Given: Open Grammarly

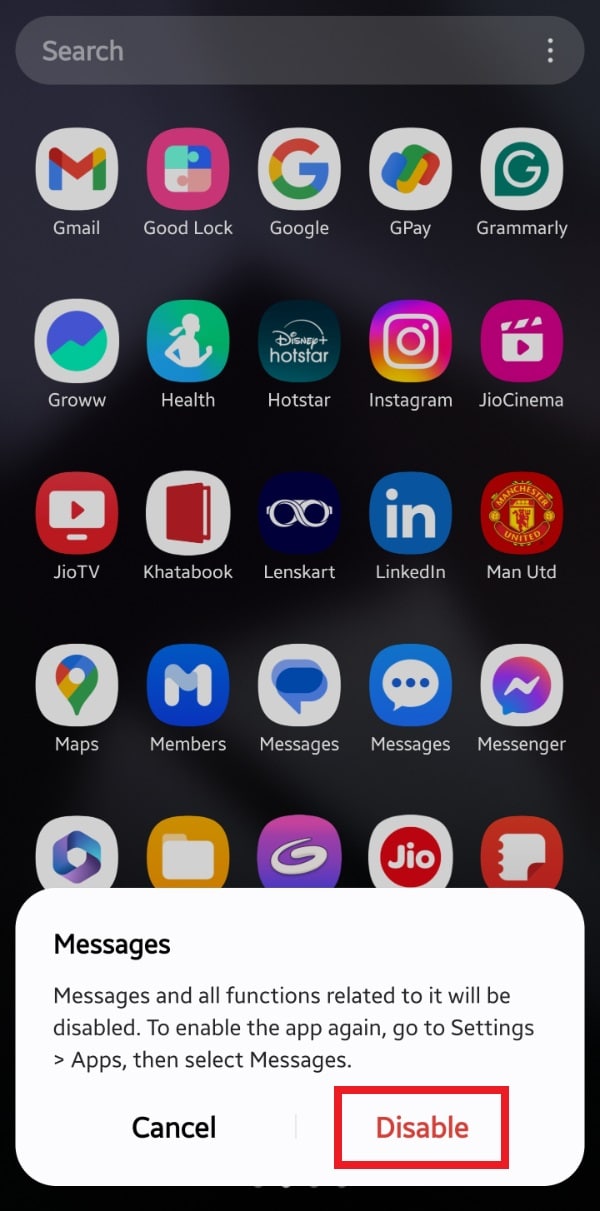Looking at the screenshot, I should [x=521, y=170].
